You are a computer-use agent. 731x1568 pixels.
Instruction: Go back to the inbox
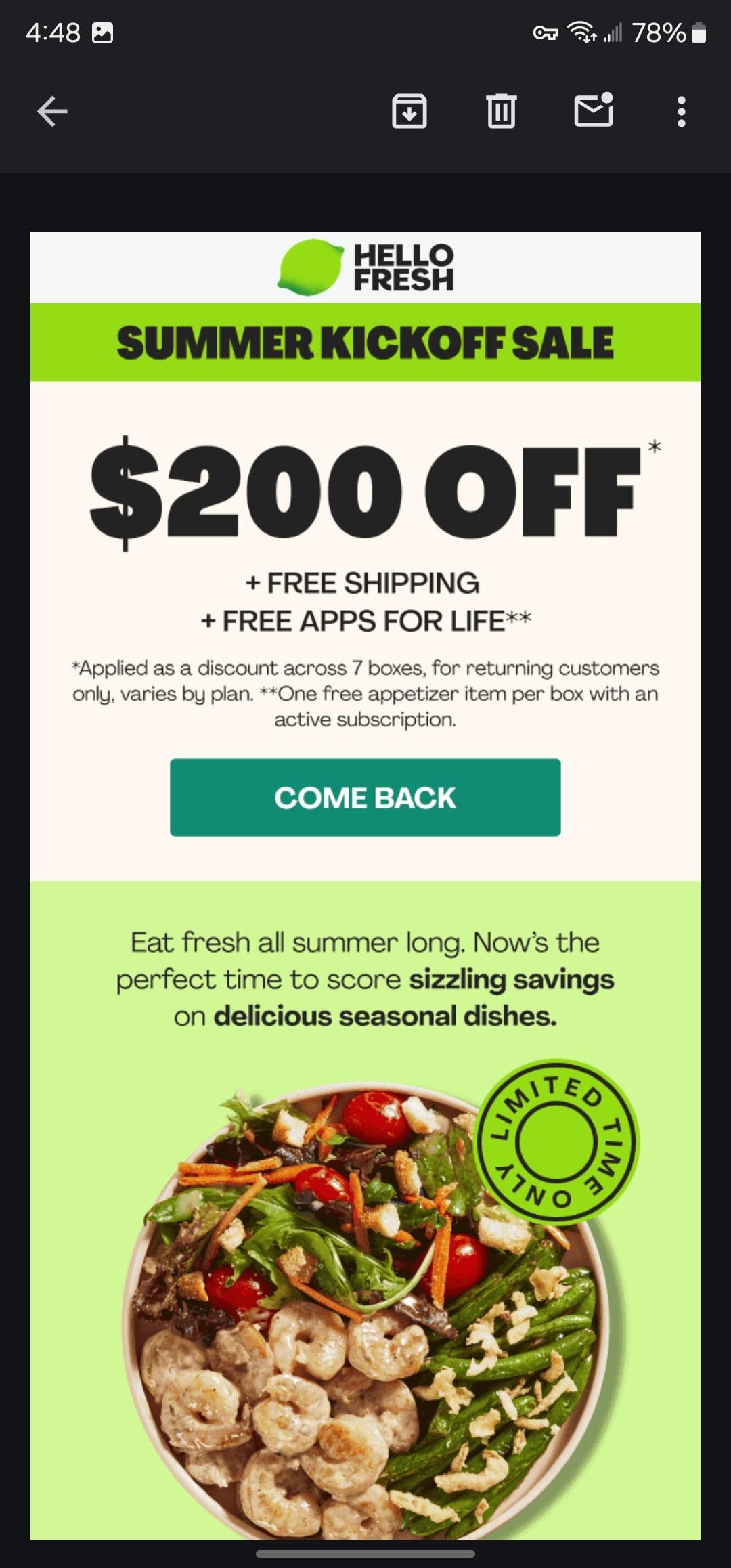[52, 112]
